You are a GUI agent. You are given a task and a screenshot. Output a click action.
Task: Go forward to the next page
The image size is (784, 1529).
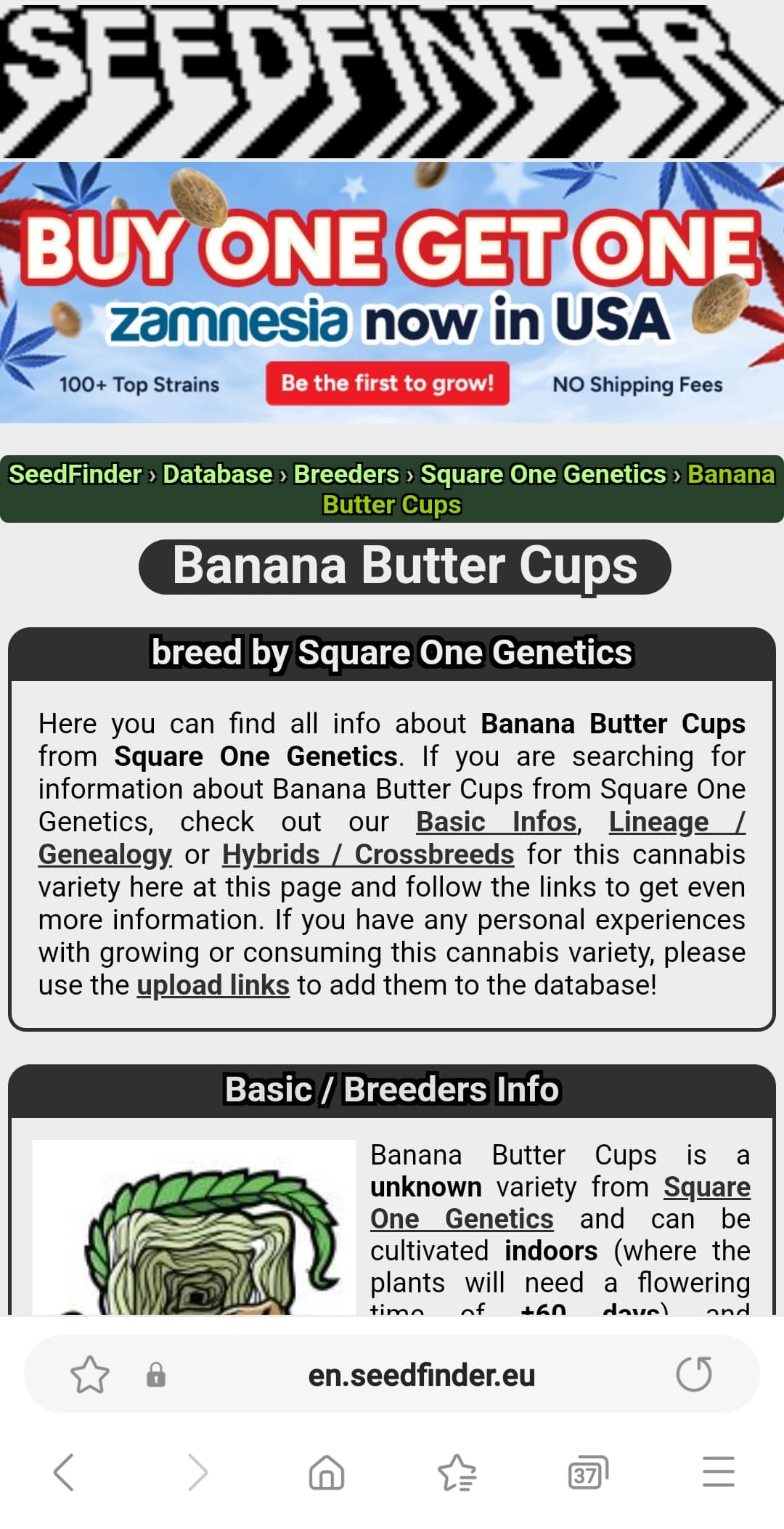(197, 1472)
